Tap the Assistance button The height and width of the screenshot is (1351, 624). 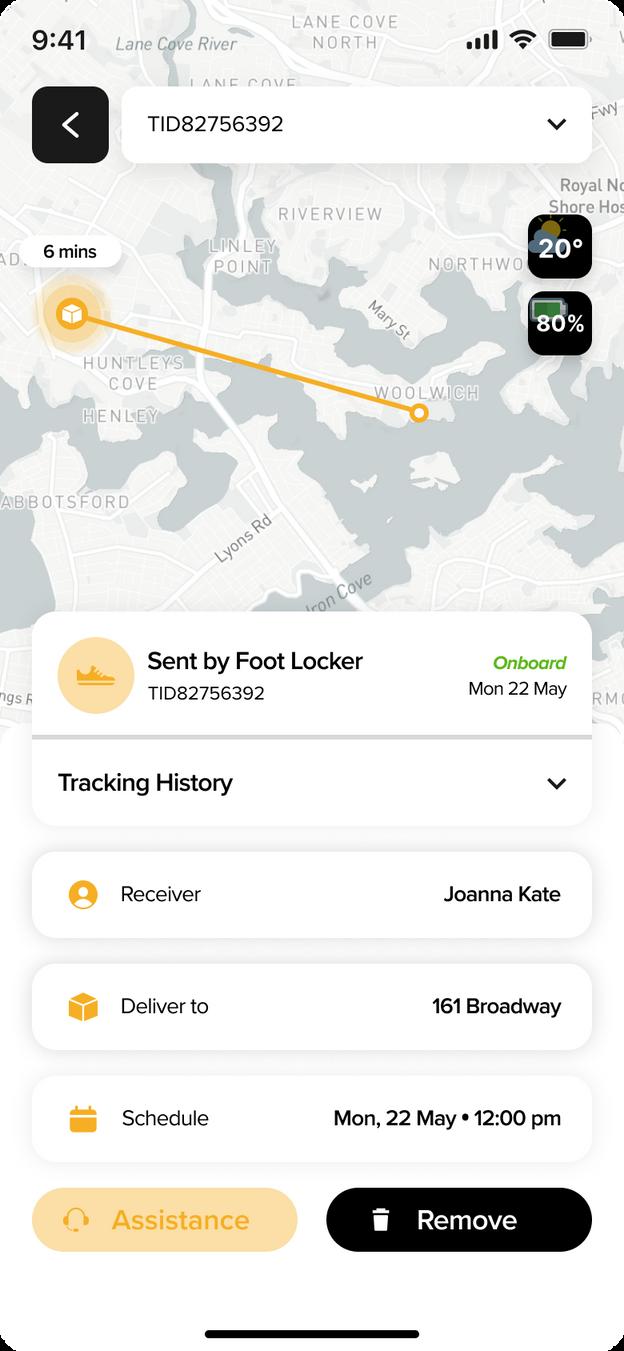165,1220
